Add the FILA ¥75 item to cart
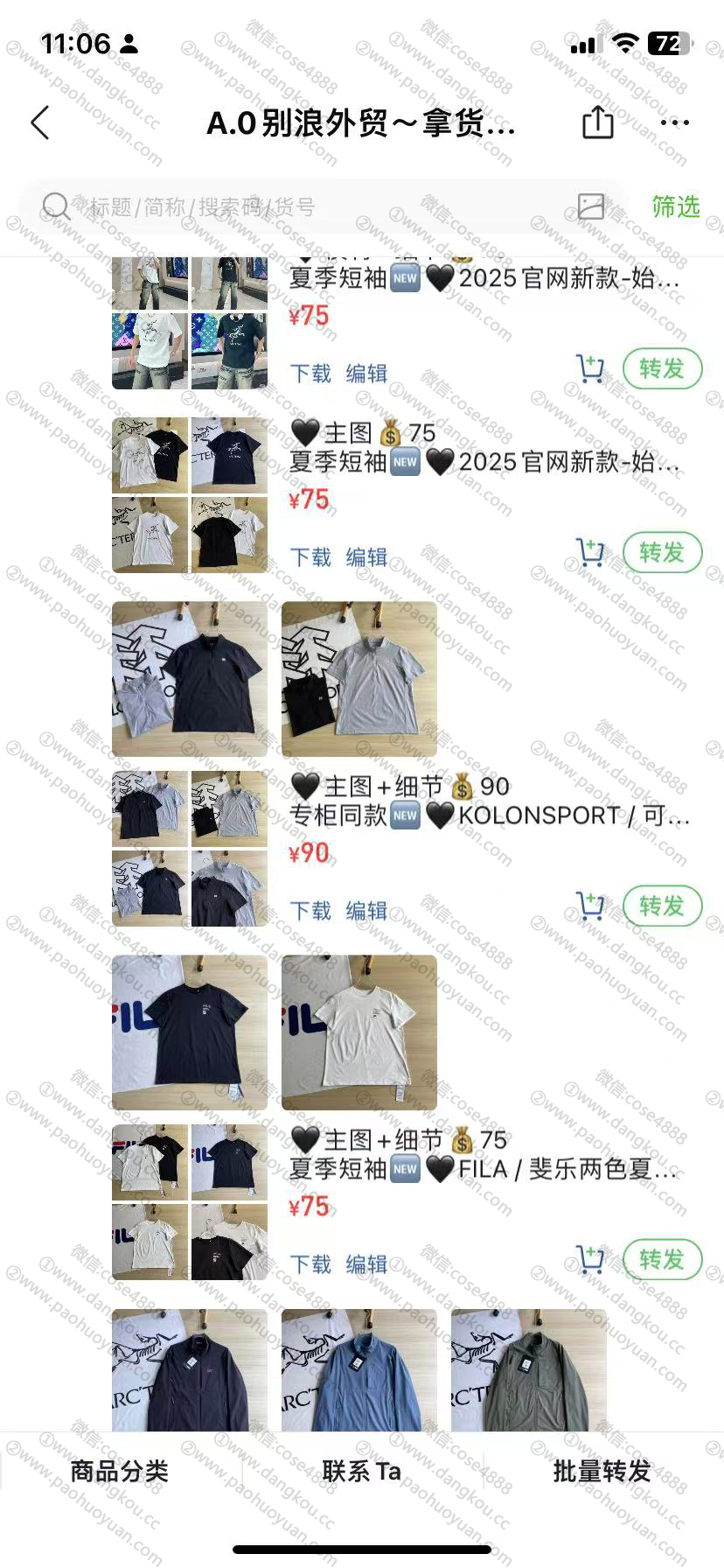The image size is (724, 1568). click(x=591, y=1260)
